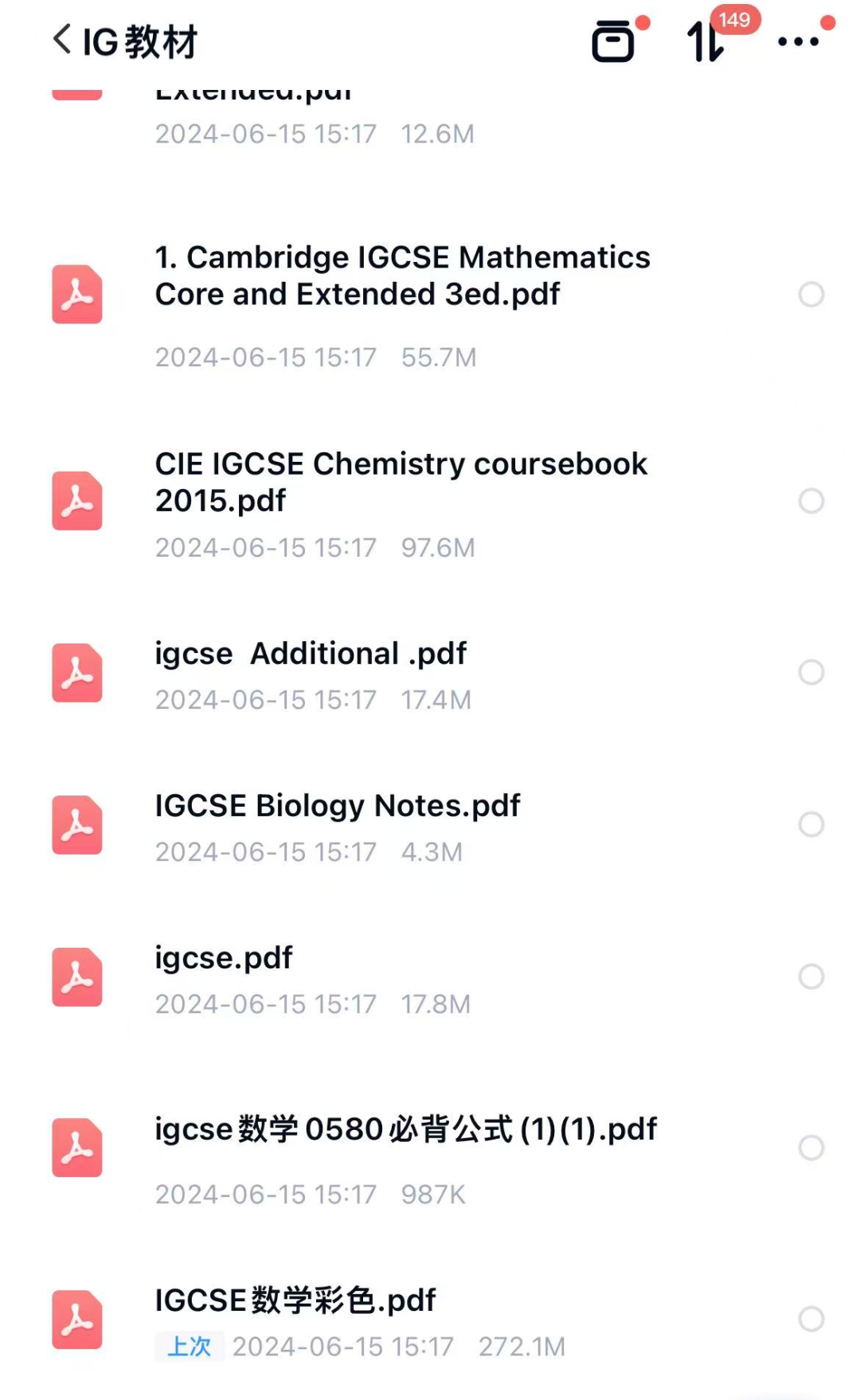Open the inbox tray icon
860x1400 pixels.
click(613, 41)
